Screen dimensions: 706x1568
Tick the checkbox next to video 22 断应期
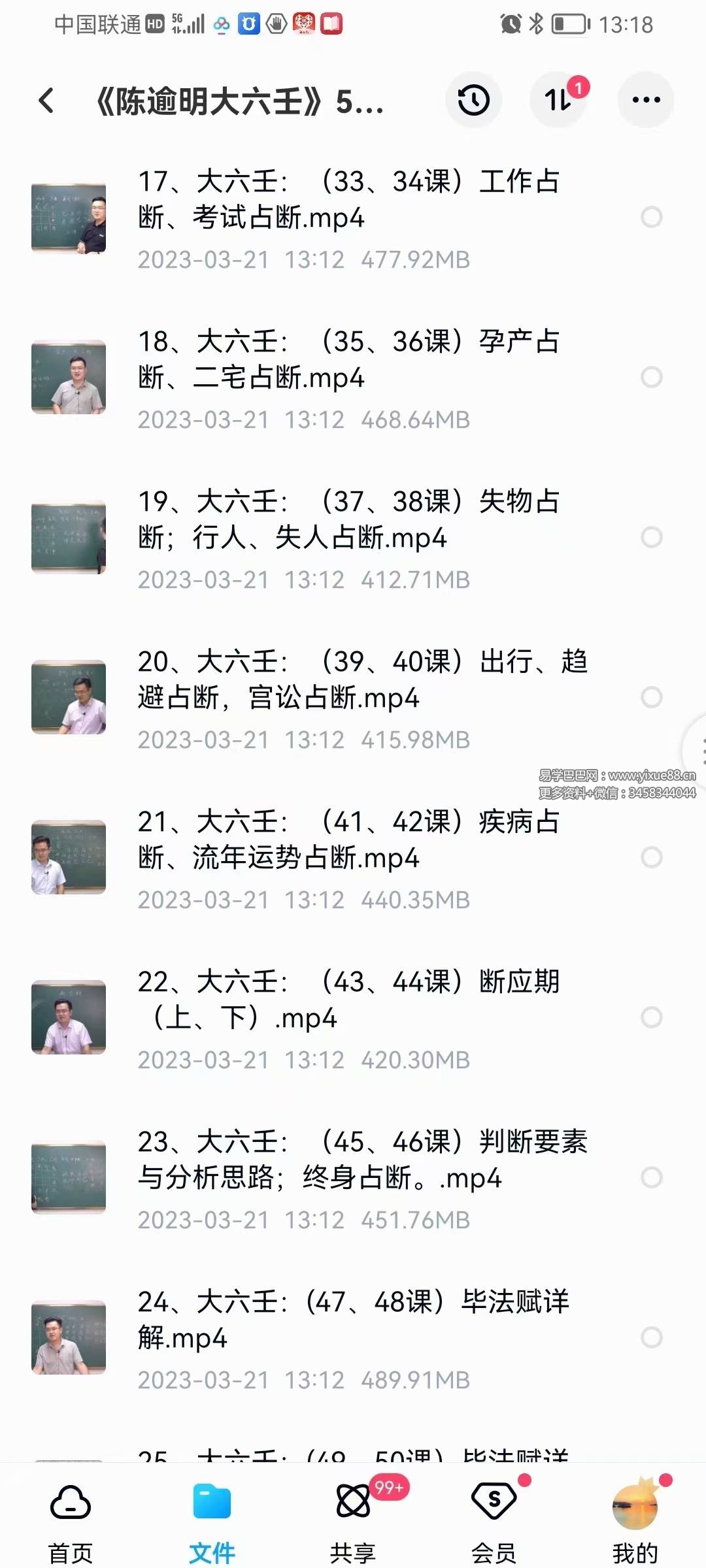(x=651, y=1017)
